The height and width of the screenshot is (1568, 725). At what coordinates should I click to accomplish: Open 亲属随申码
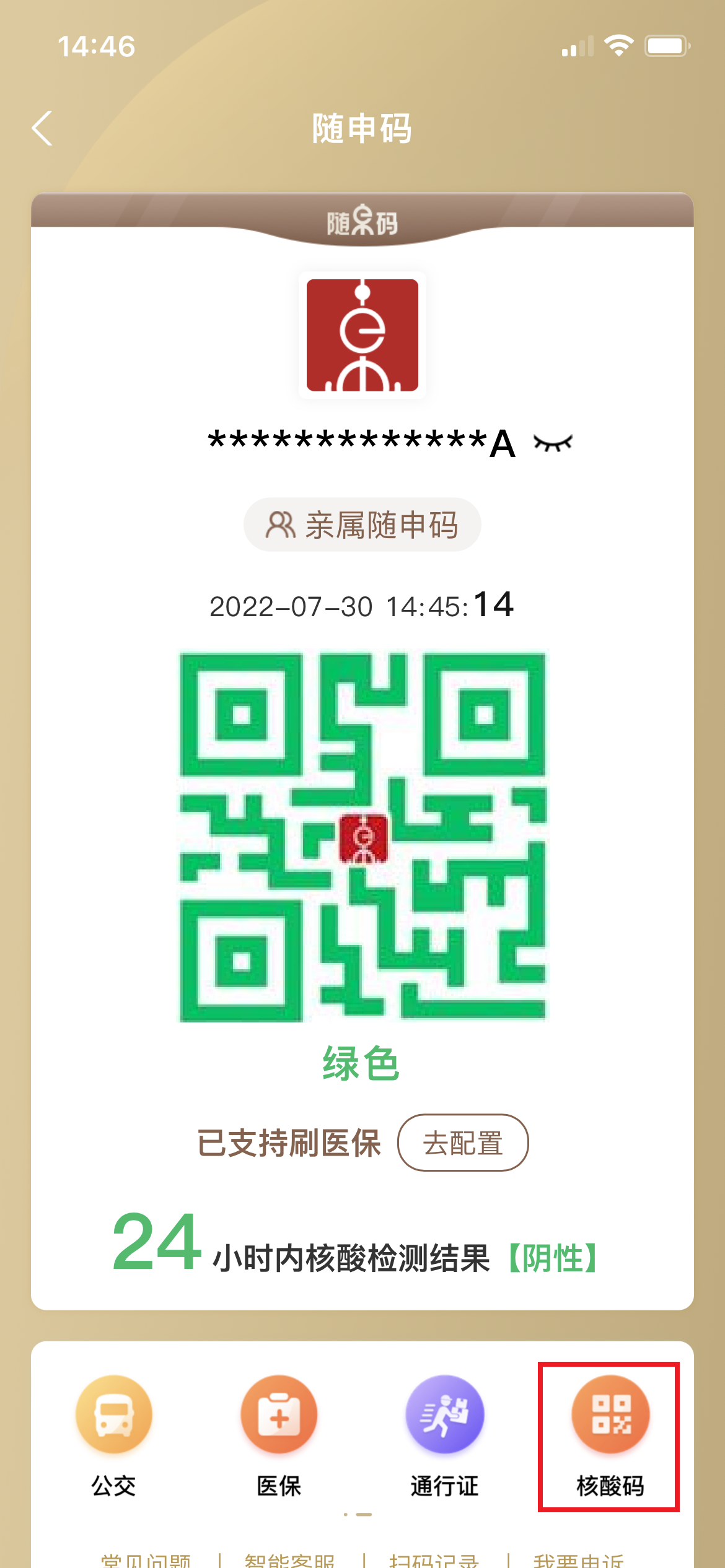(362, 525)
